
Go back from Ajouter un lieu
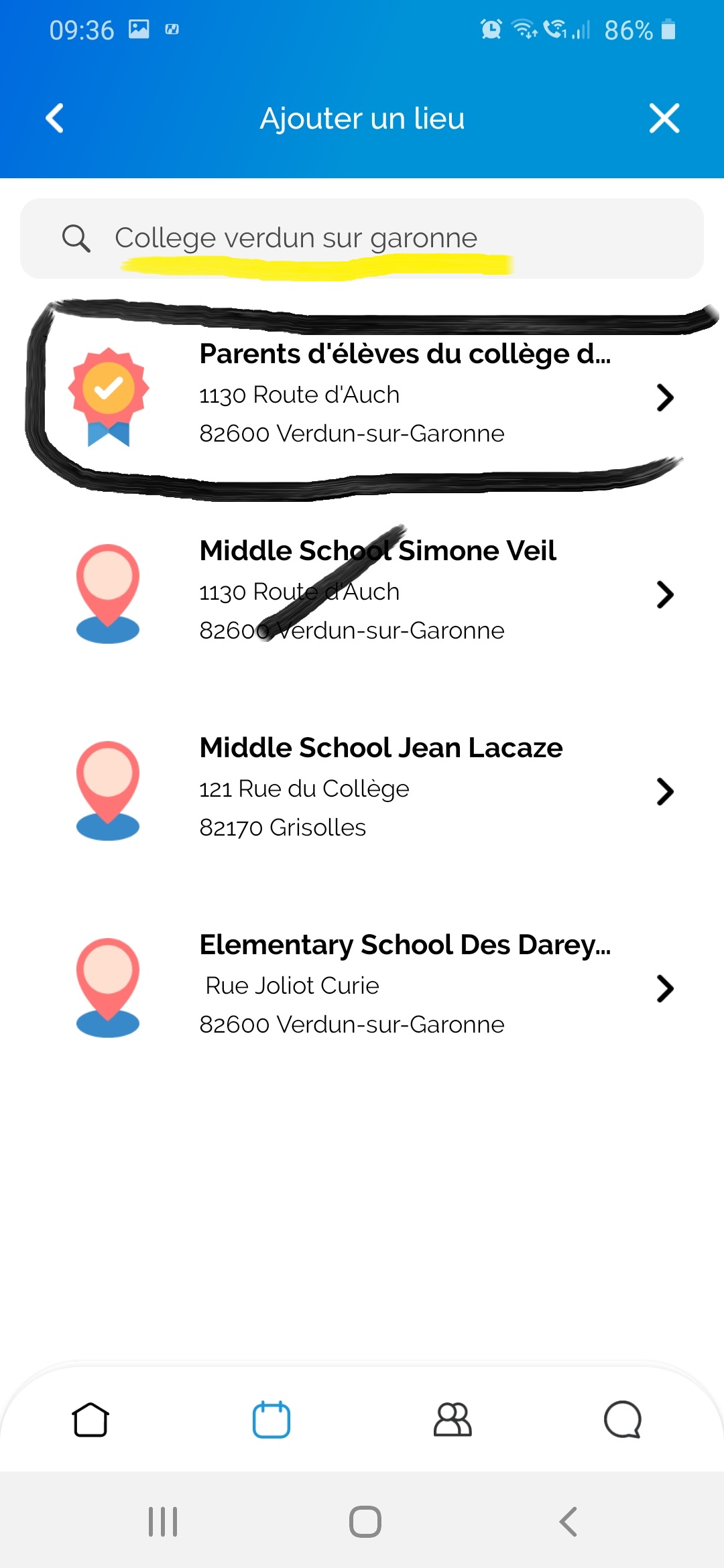[x=55, y=119]
